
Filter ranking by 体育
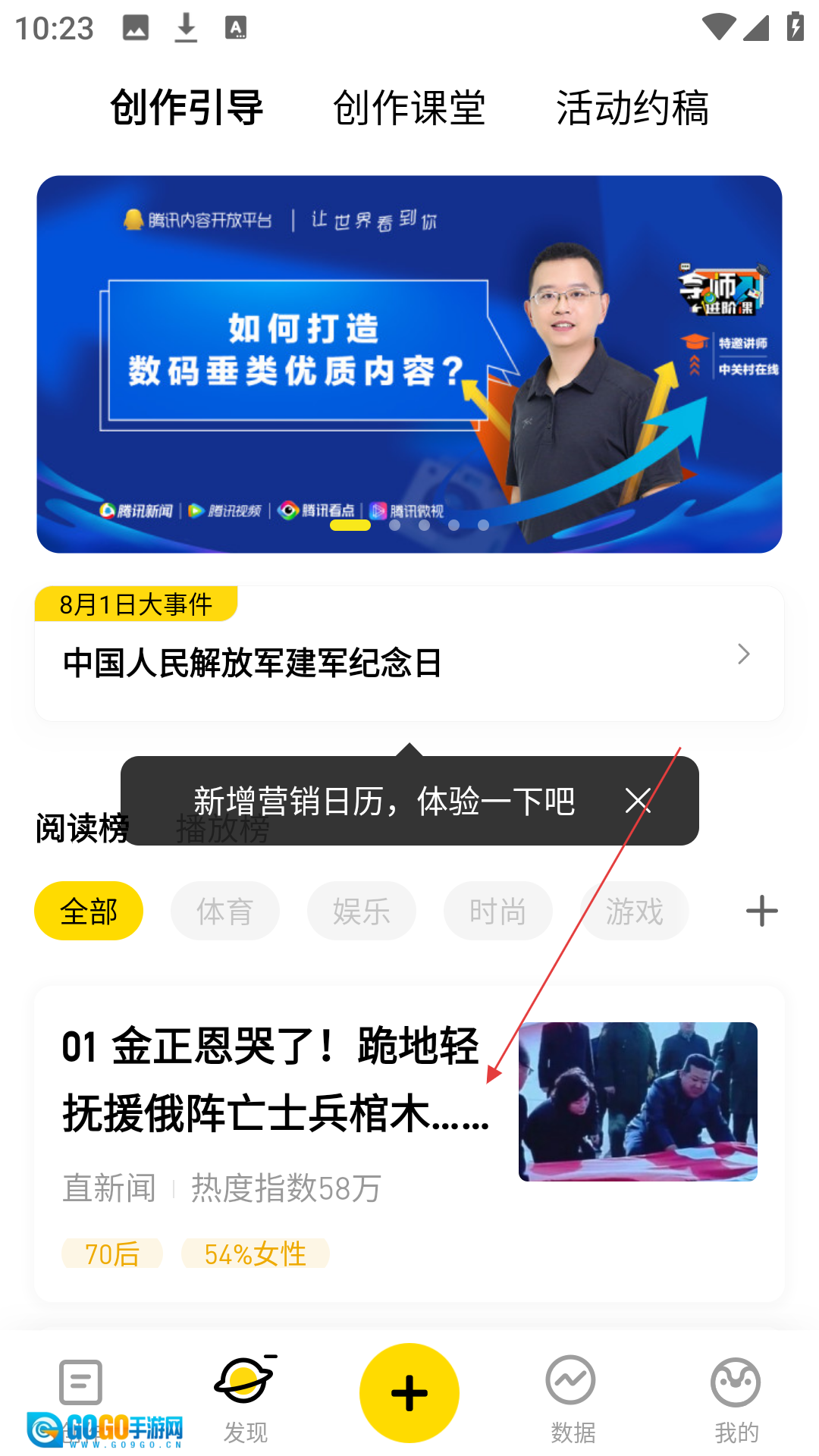coord(225,911)
